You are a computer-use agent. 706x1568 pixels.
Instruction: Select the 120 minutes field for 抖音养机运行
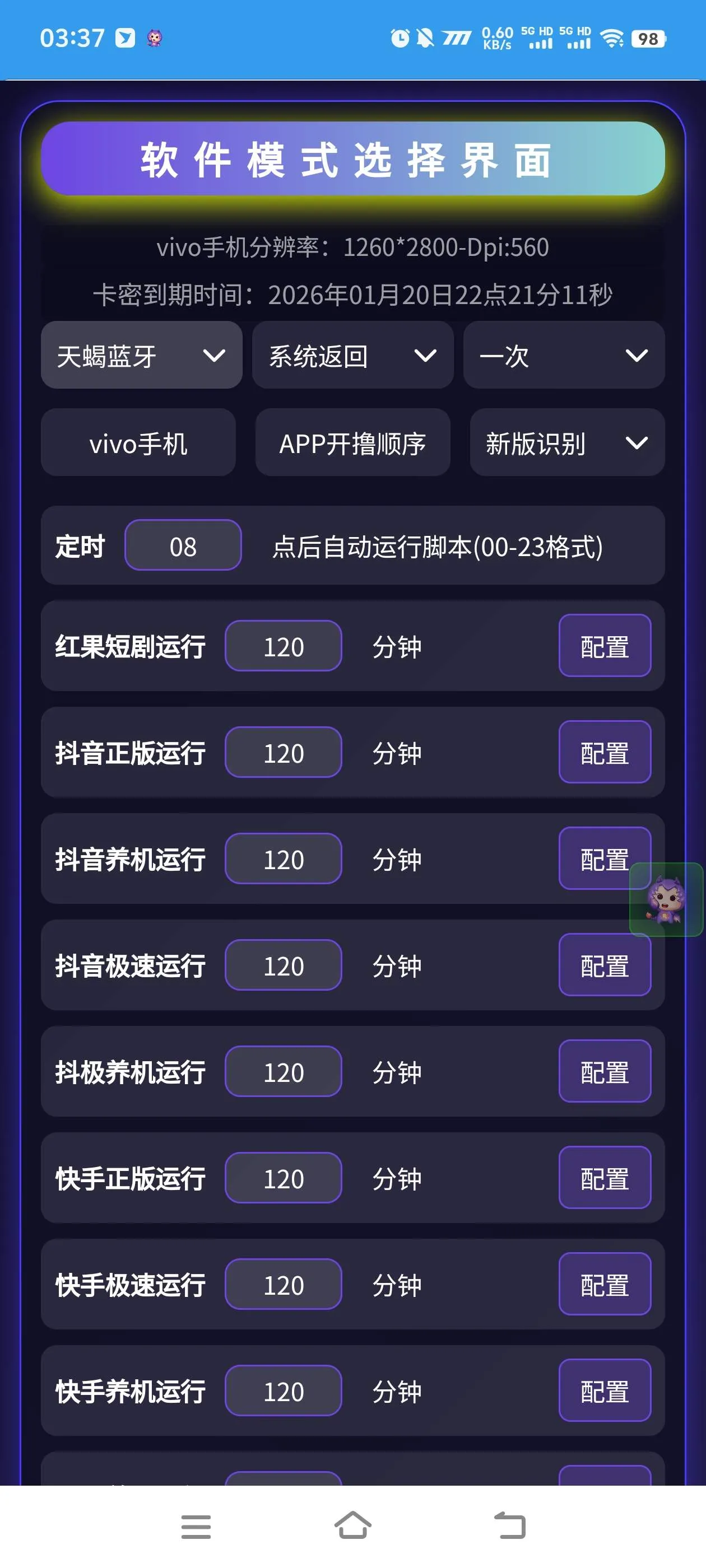282,859
